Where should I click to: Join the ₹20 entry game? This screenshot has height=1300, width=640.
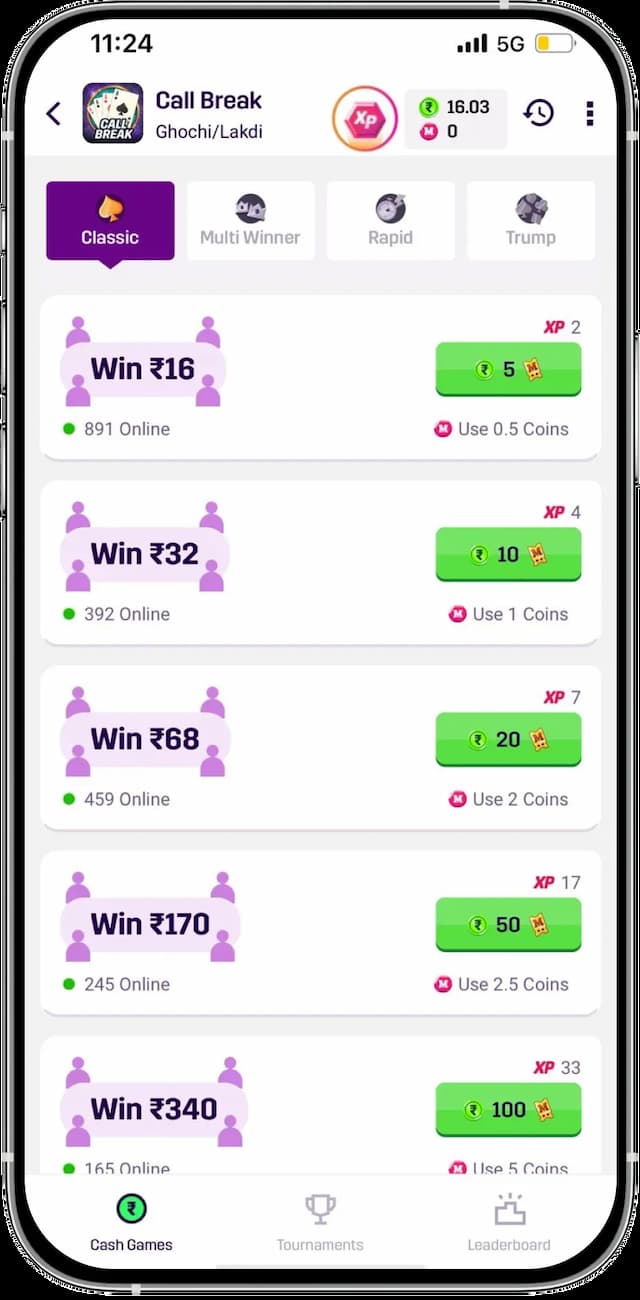[508, 740]
